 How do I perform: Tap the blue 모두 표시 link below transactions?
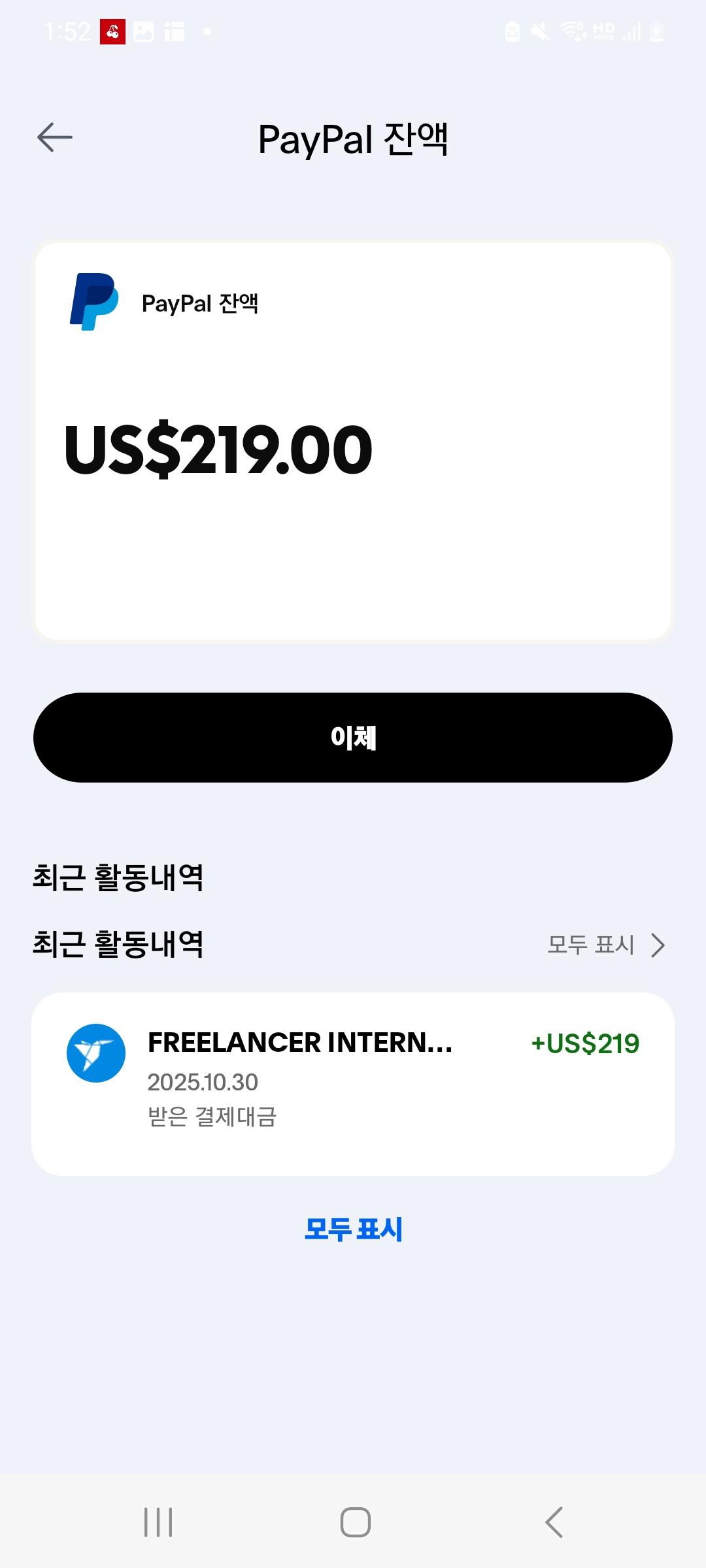click(353, 1230)
